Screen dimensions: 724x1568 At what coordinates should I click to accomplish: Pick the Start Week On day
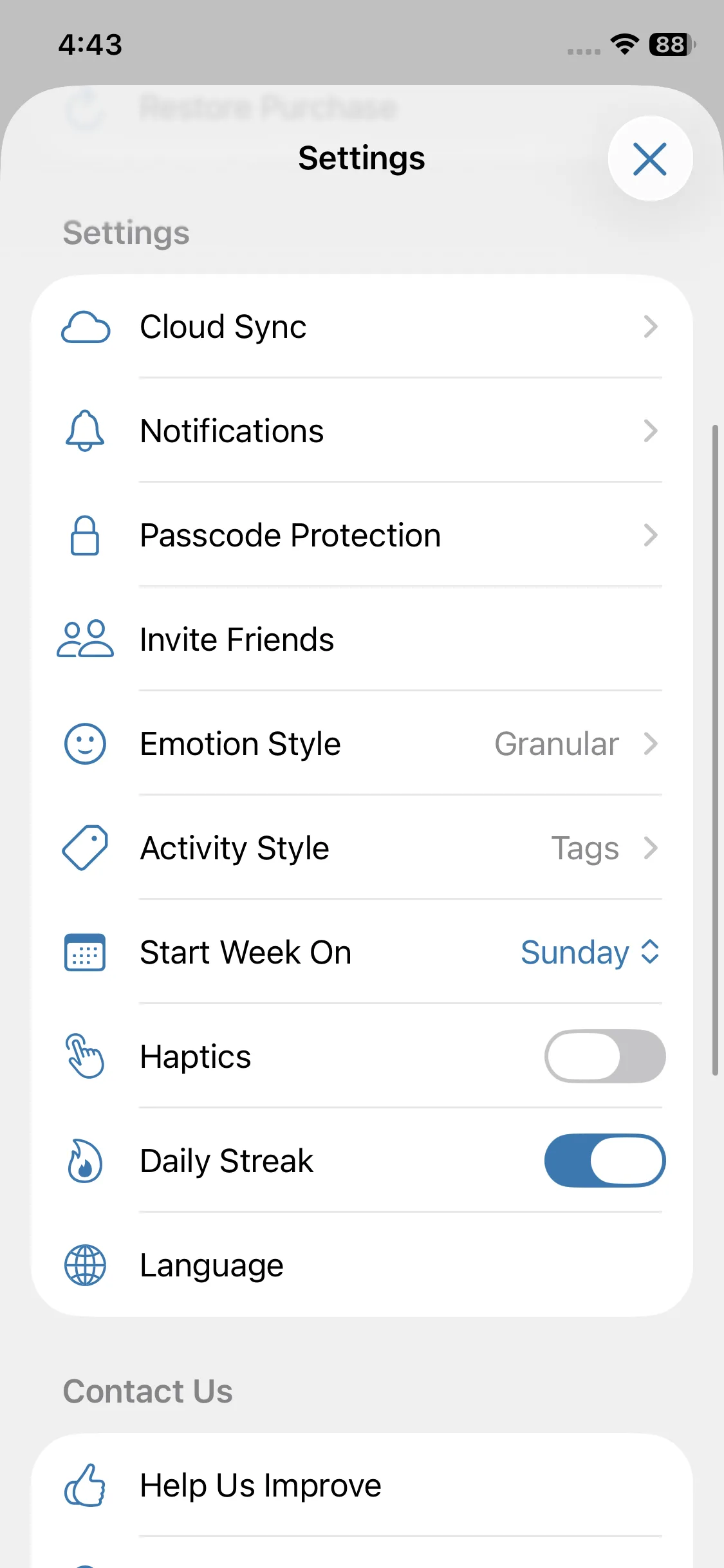[x=589, y=953]
